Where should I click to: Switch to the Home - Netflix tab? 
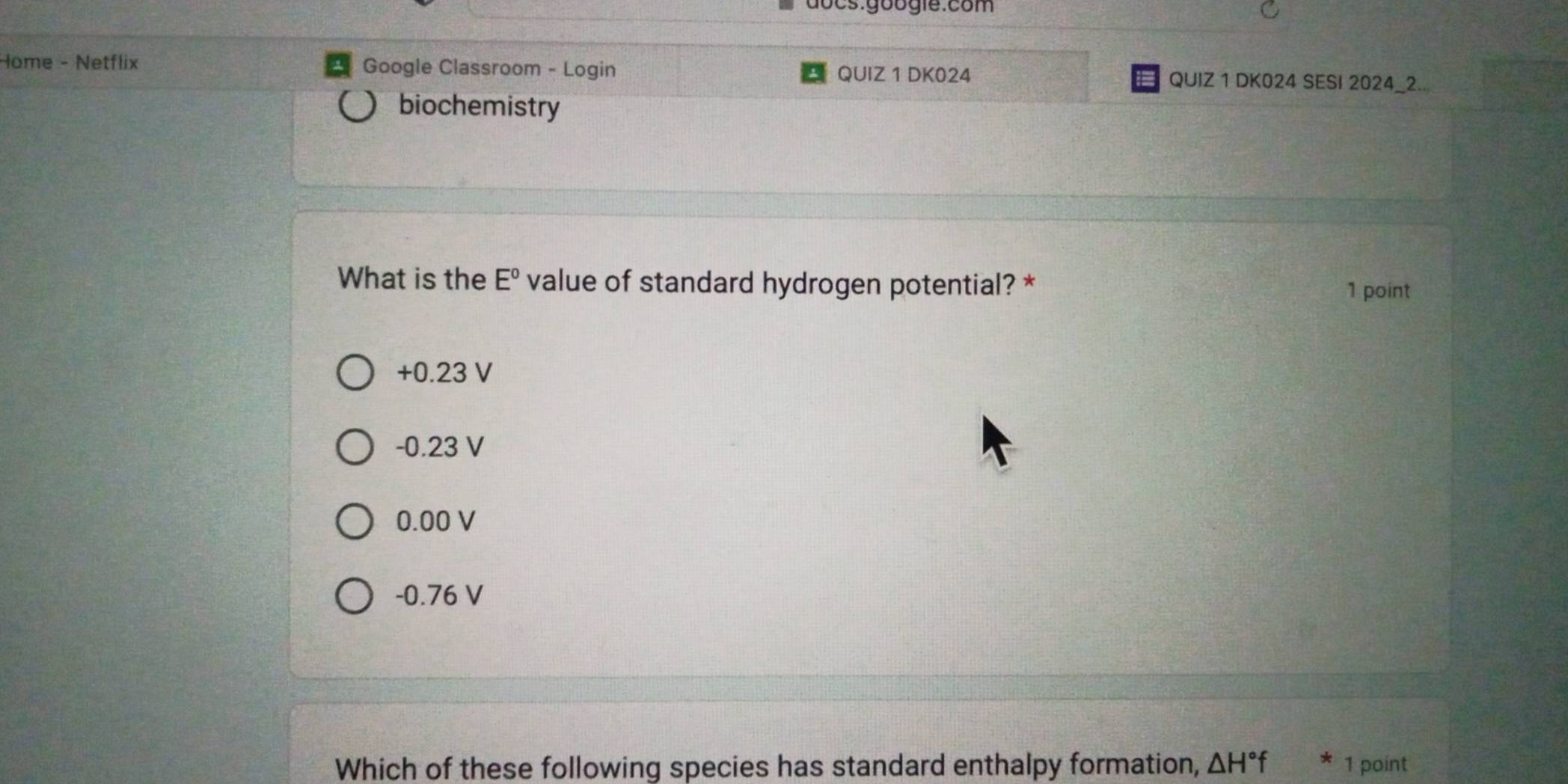(71, 62)
